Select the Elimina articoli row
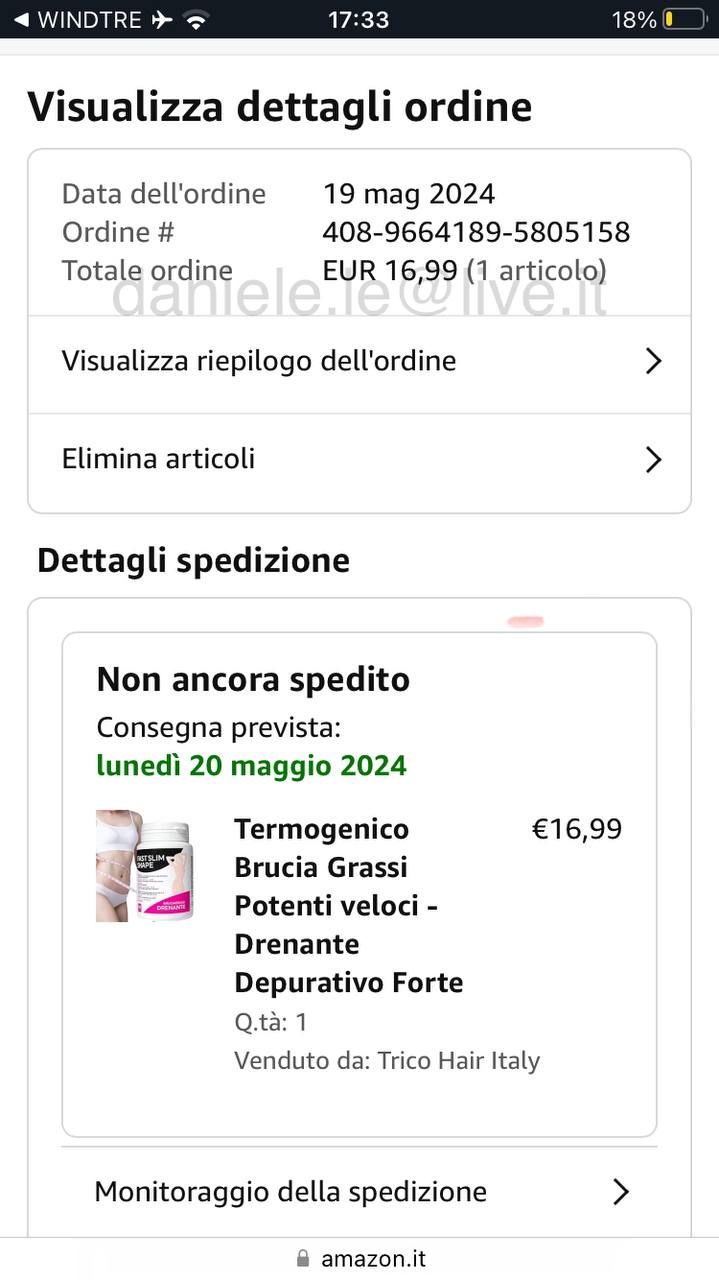Viewport: 719px width, 1280px height. coord(359,459)
